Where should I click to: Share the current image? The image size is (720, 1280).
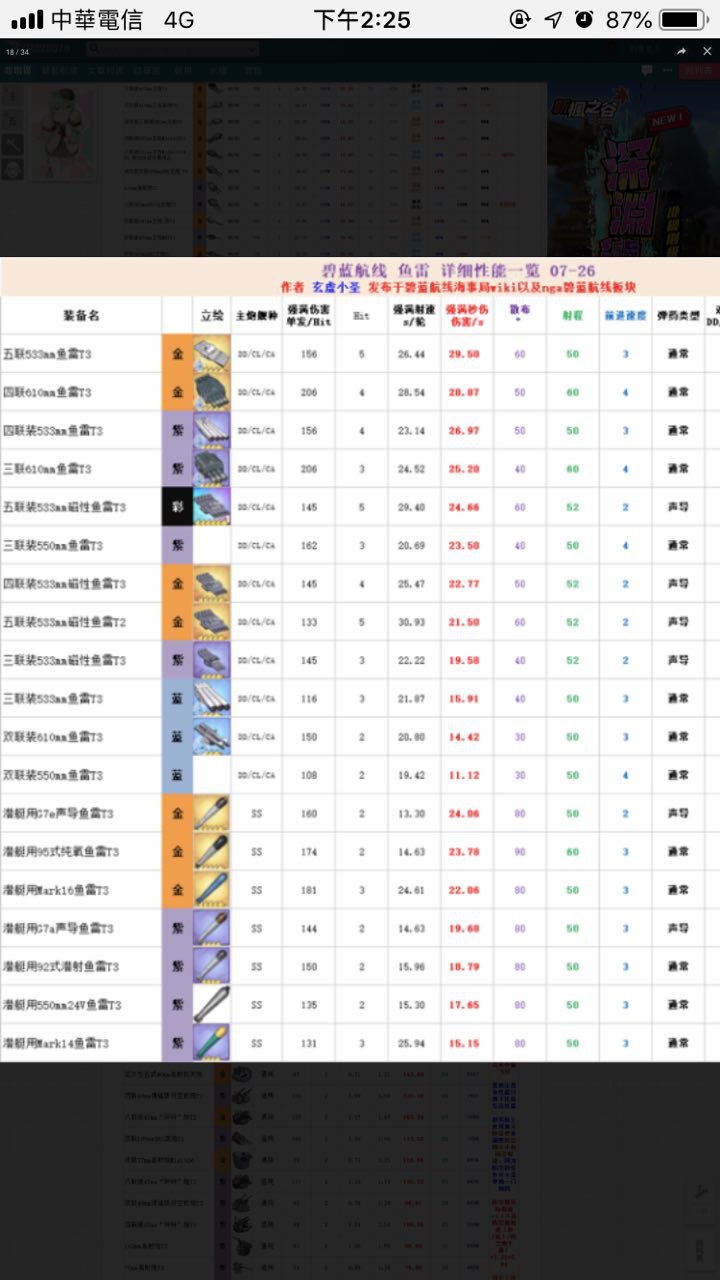(x=681, y=51)
